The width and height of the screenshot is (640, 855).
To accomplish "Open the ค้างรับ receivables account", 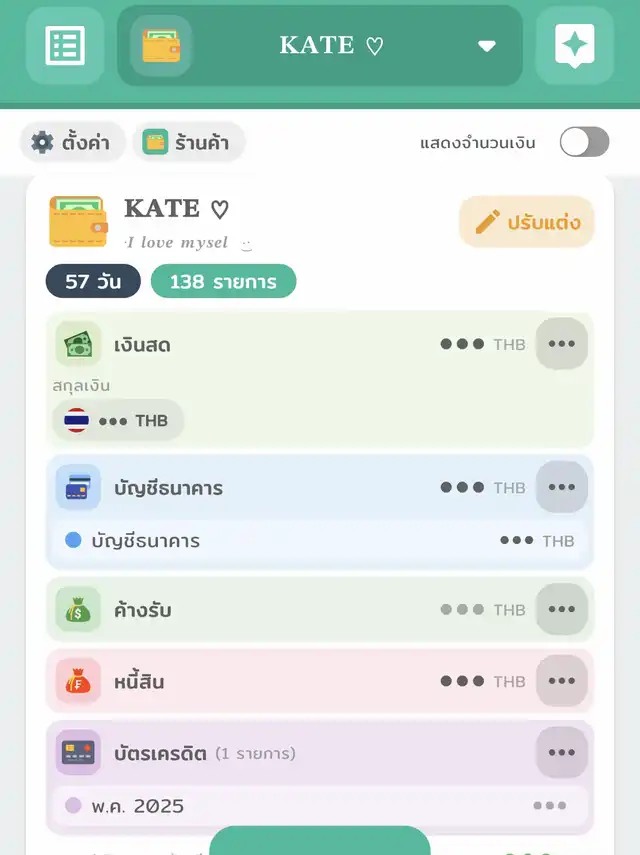I will [x=250, y=610].
